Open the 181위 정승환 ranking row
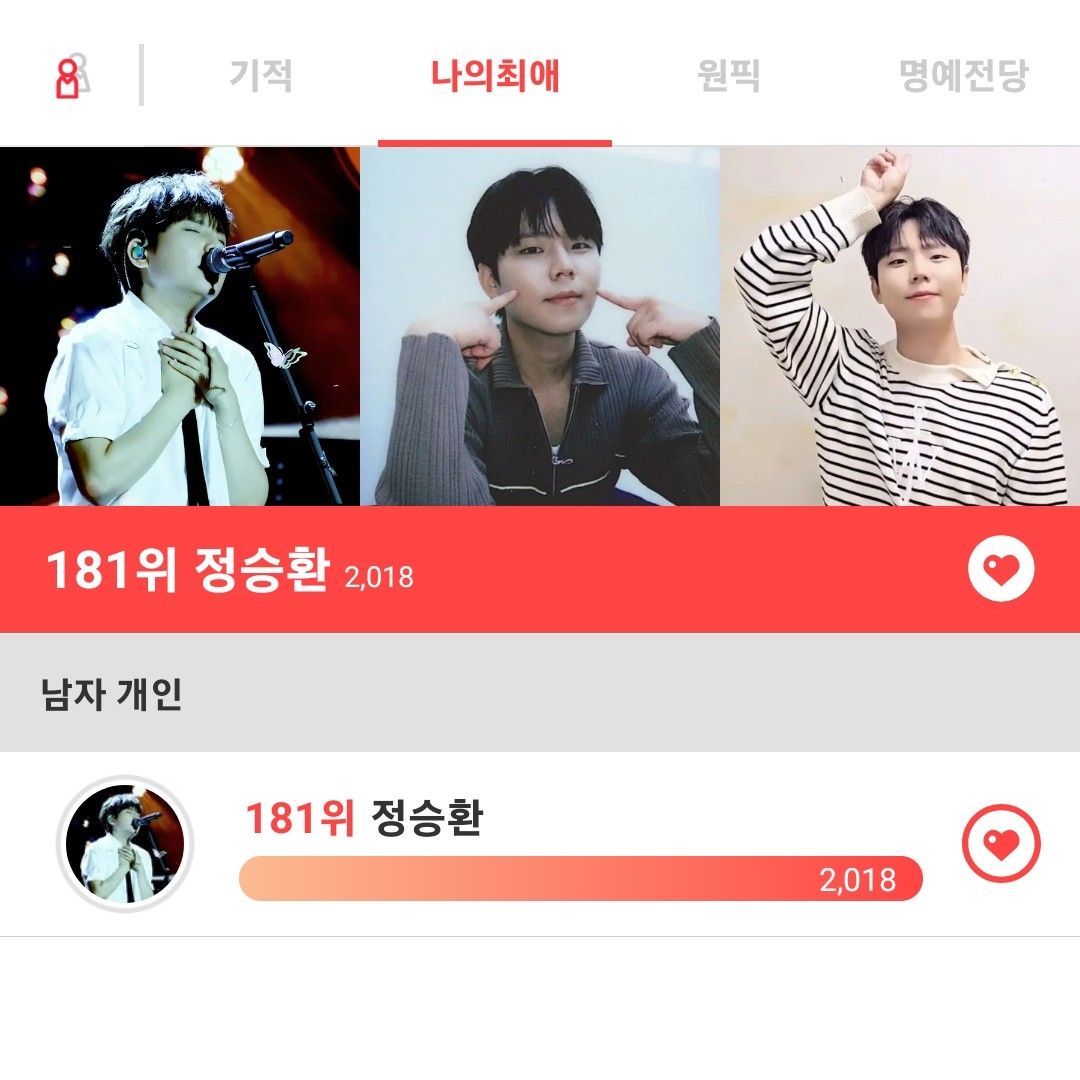 coord(580,845)
